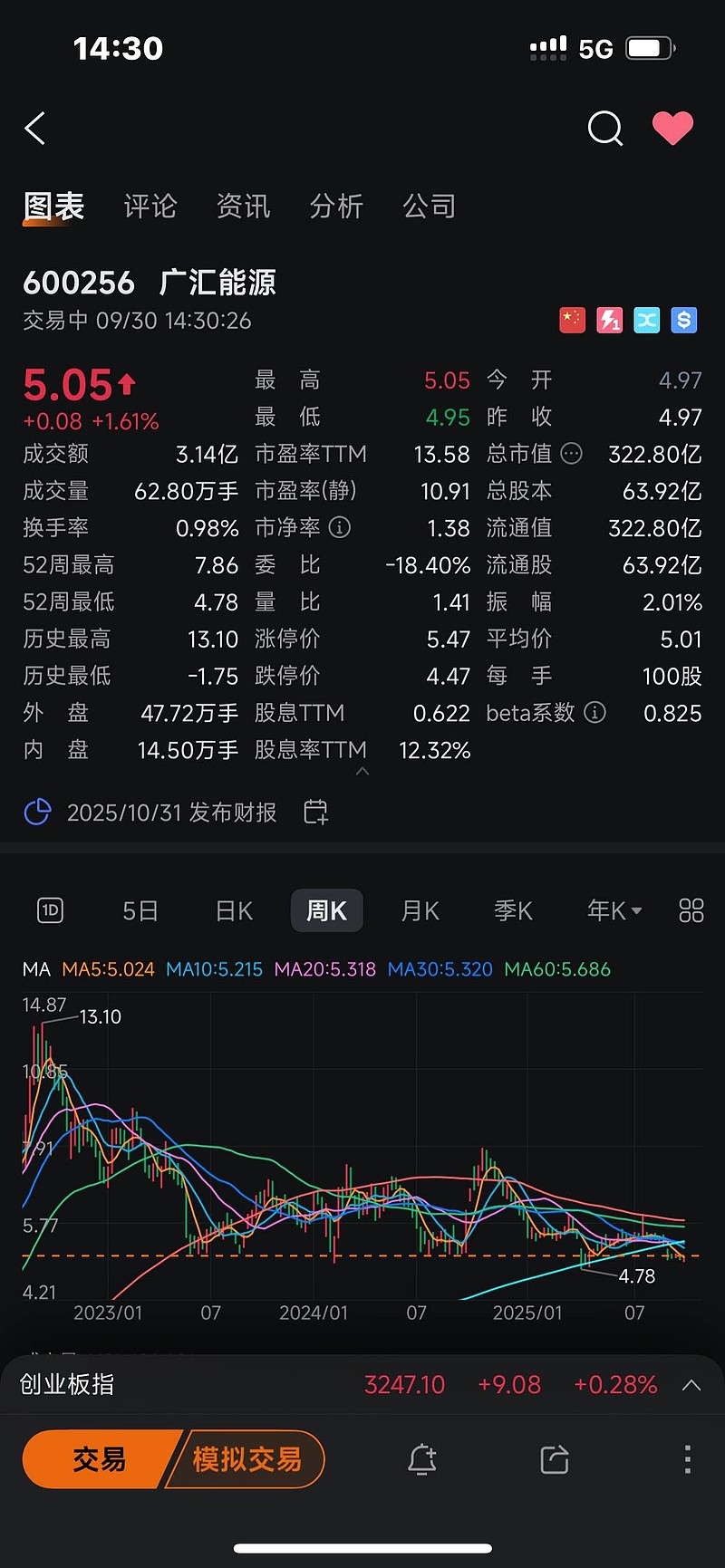Remove stock from favorites with heart icon
725x1568 pixels.
672,129
